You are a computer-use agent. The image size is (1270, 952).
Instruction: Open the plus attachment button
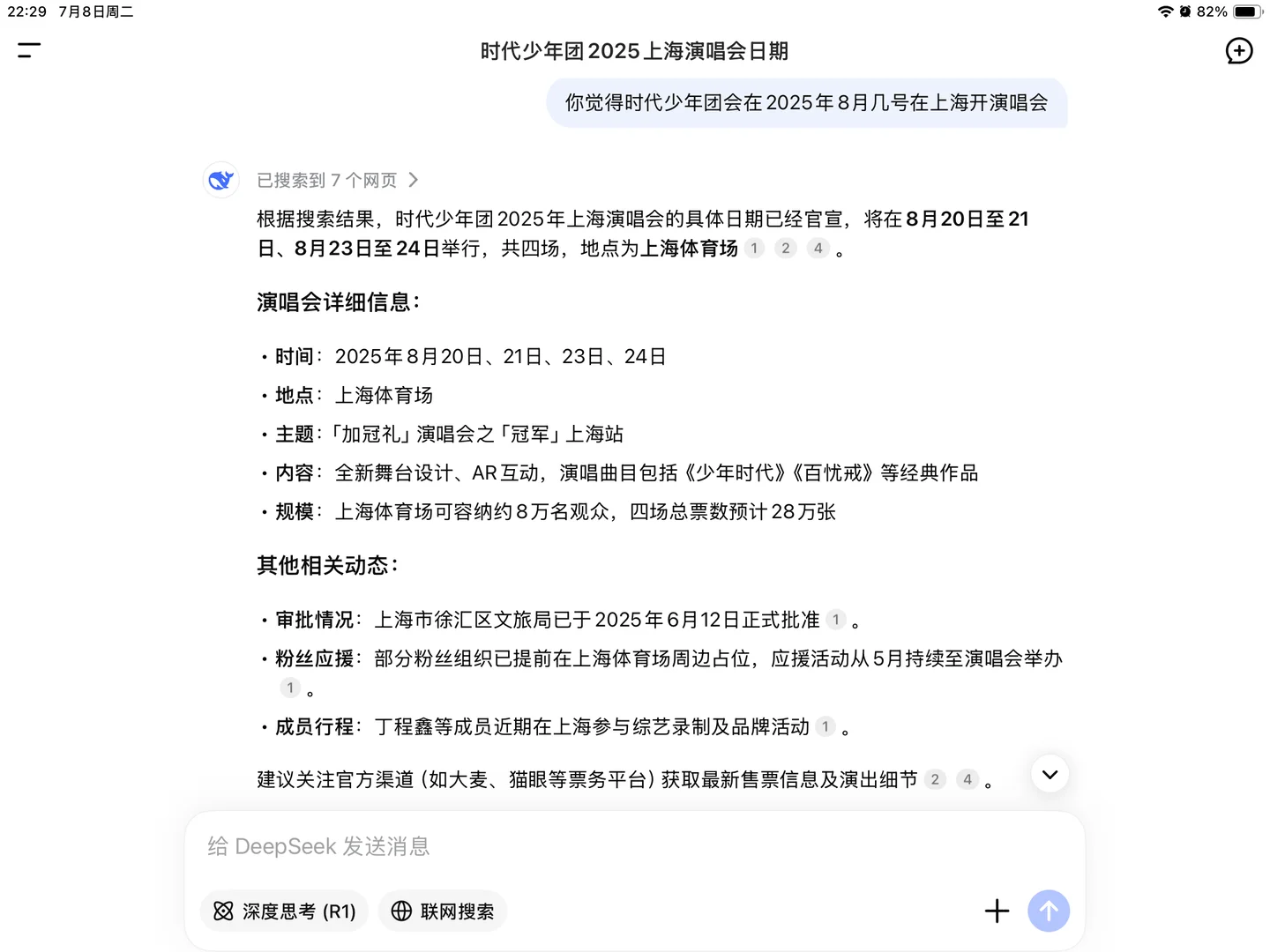coord(997,911)
